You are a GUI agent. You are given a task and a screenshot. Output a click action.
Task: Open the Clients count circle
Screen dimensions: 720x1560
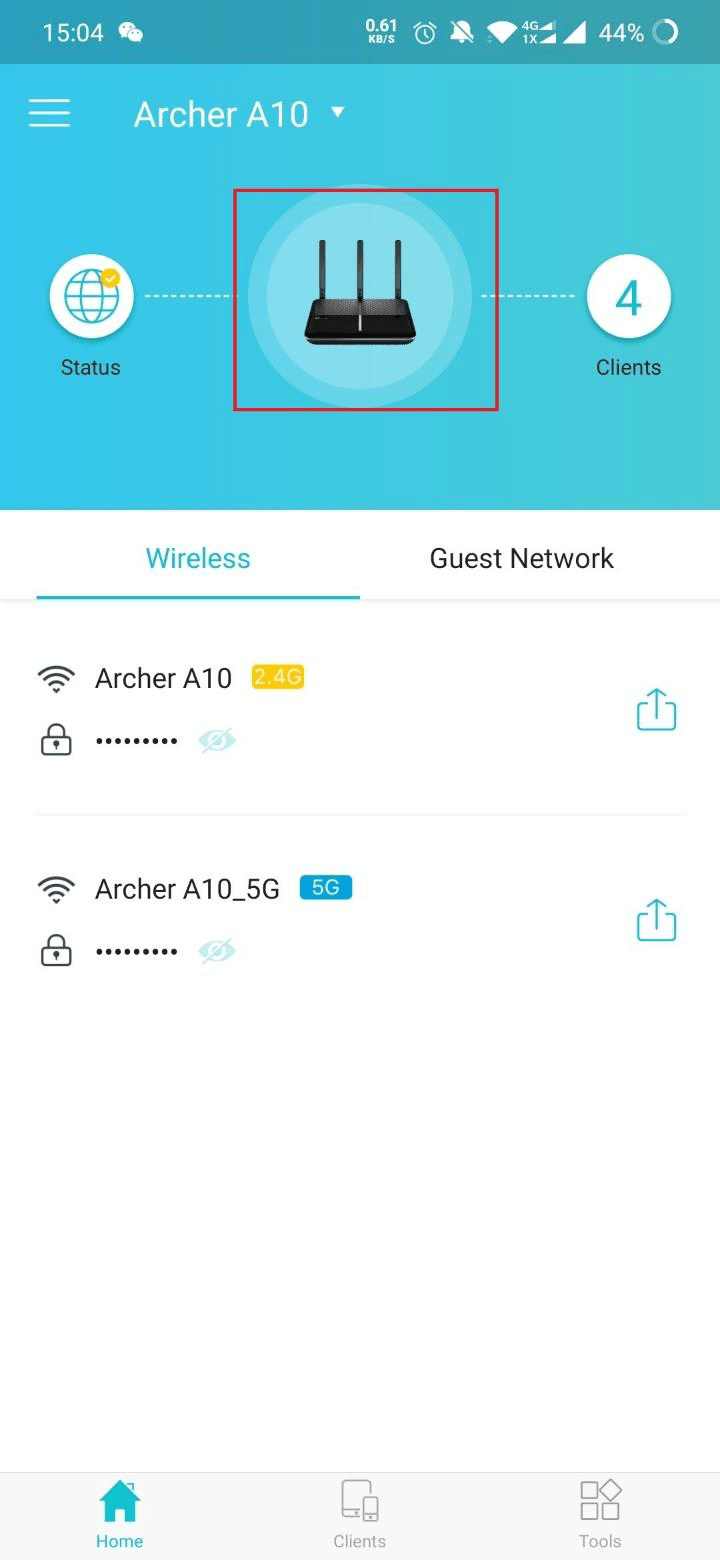628,295
